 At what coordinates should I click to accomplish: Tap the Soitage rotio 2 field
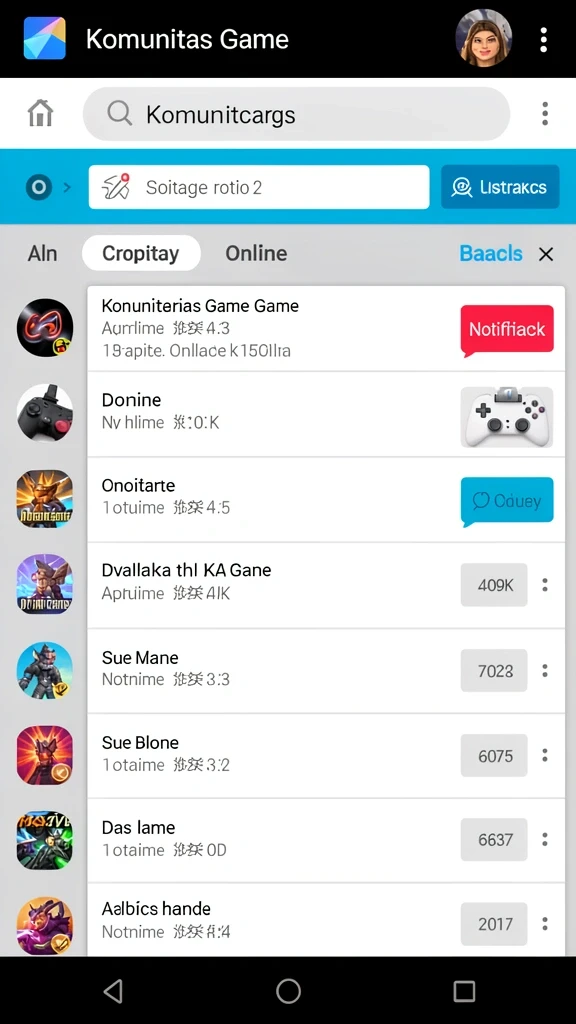(x=259, y=187)
